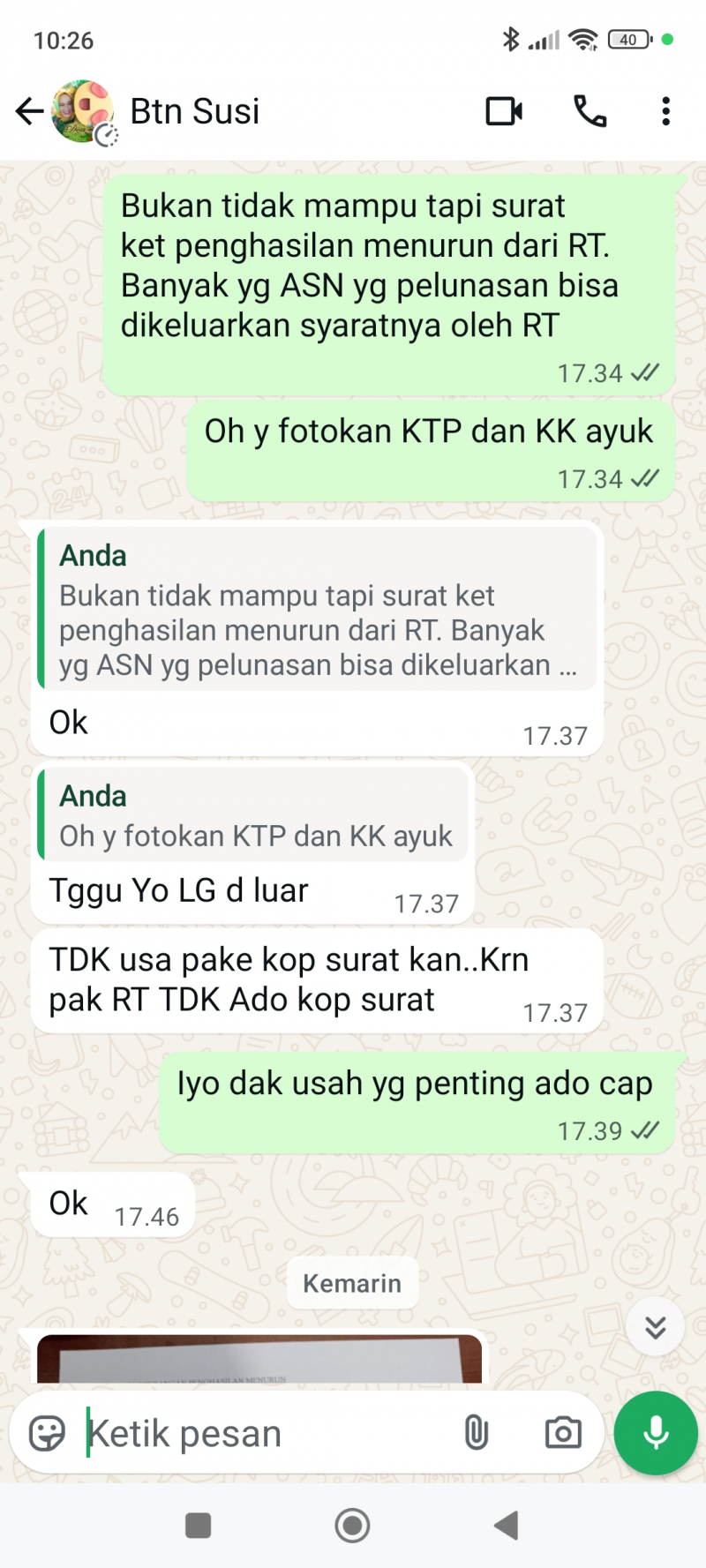This screenshot has width=706, height=1568.
Task: Go back to the chat list
Action: pos(29,111)
